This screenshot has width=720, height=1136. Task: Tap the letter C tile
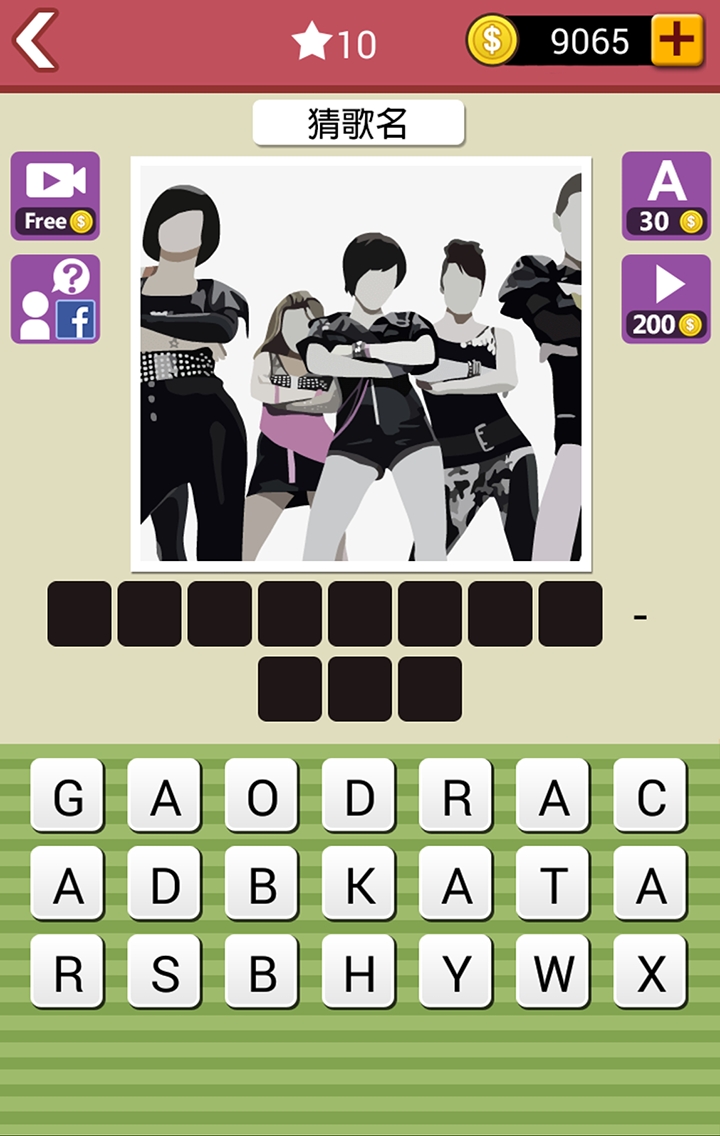click(650, 796)
